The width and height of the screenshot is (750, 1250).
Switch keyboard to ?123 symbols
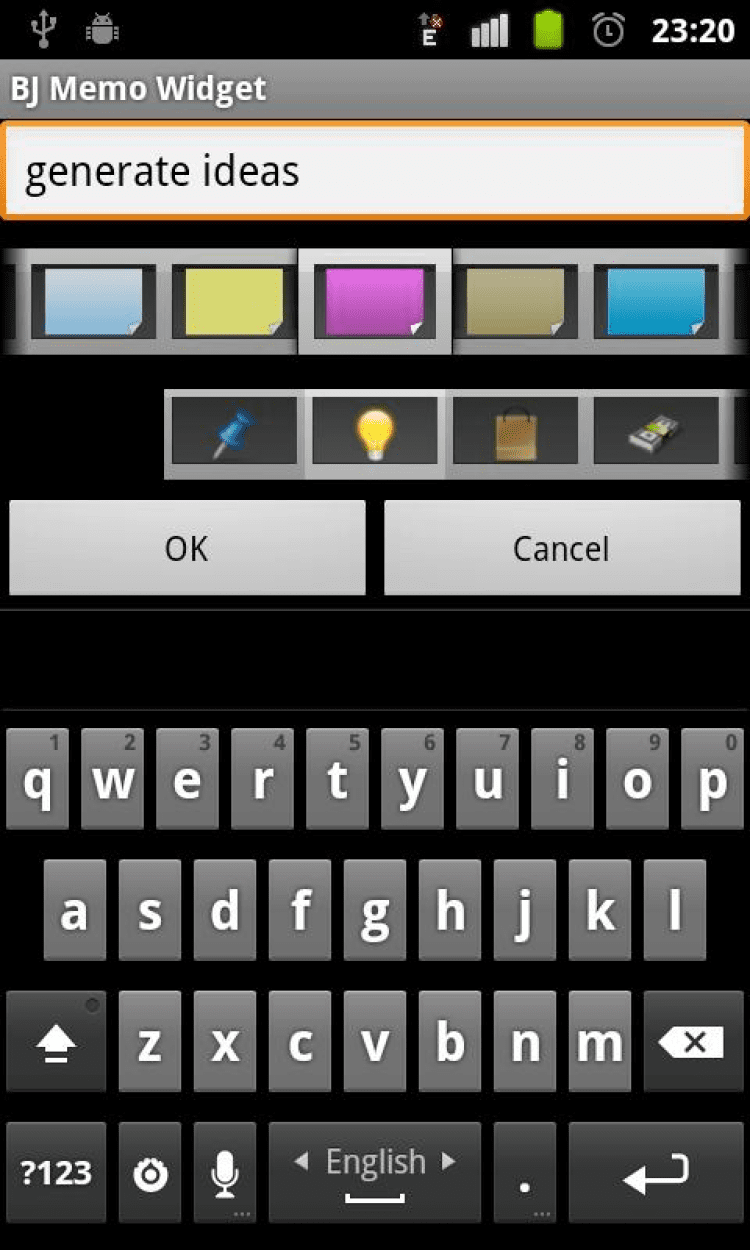tap(56, 1173)
